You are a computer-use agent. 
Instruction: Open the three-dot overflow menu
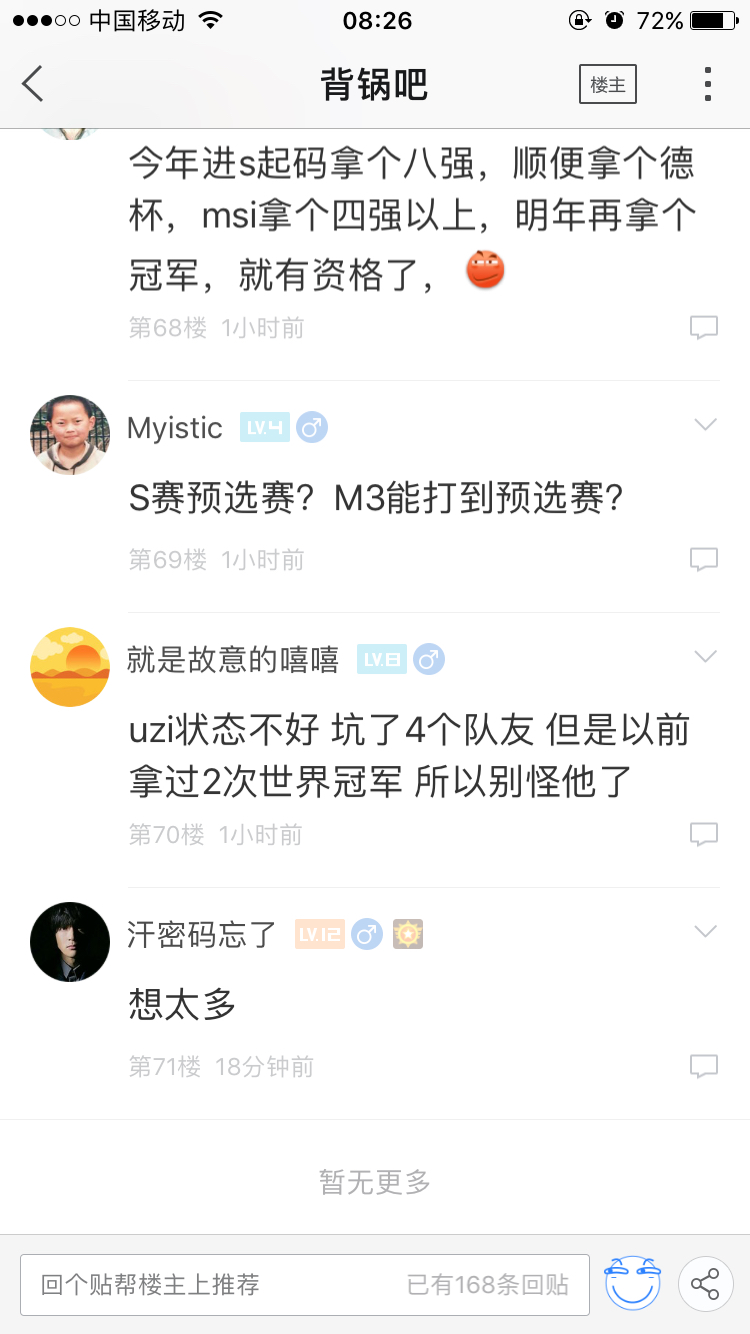pyautogui.click(x=707, y=85)
